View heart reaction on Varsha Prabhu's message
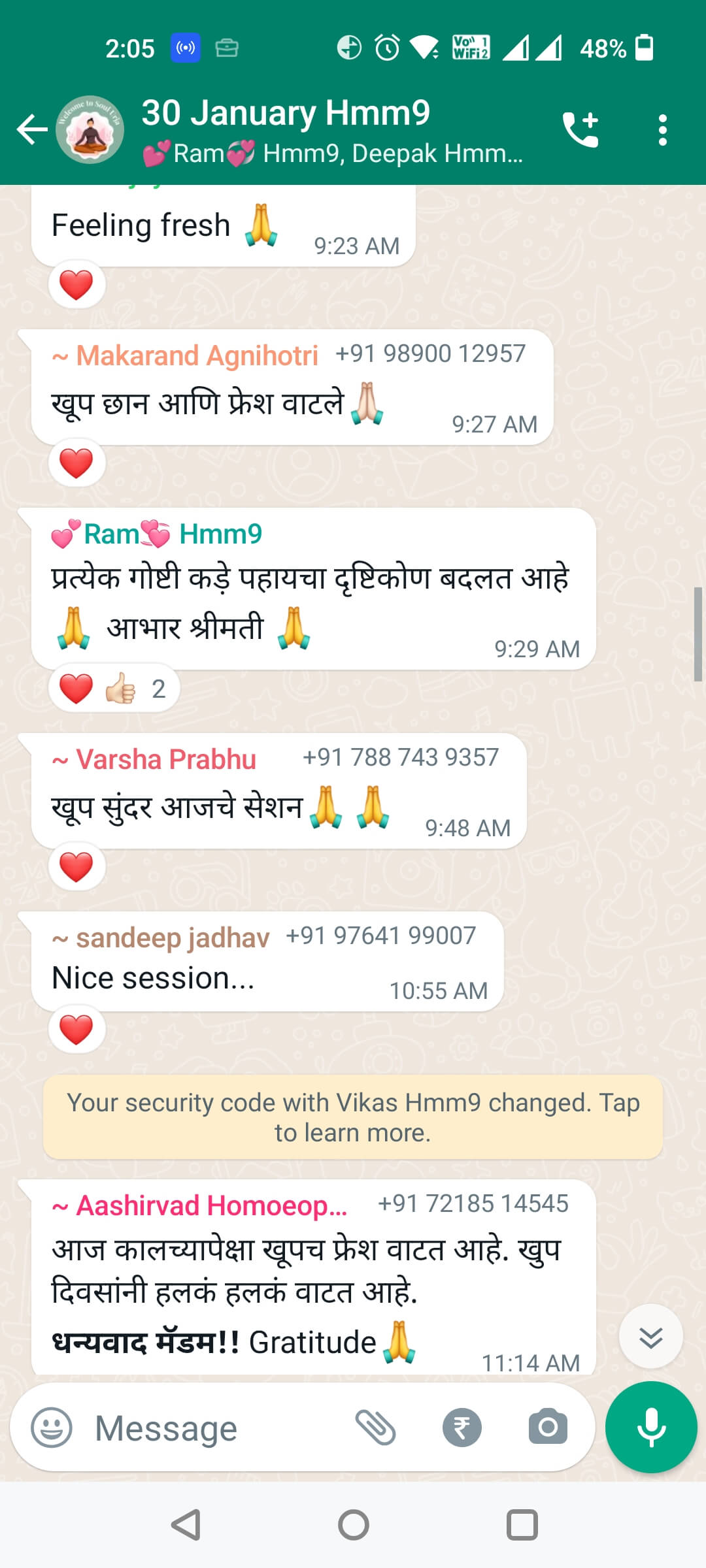The height and width of the screenshot is (1568, 706). point(76,868)
